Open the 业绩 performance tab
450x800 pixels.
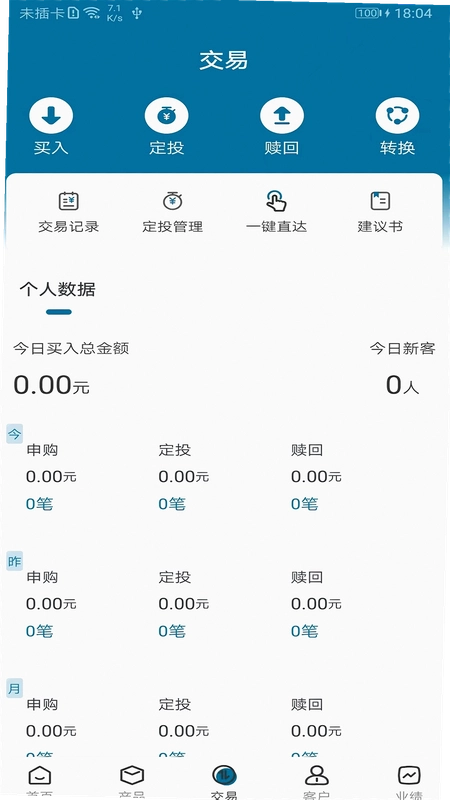pos(409,782)
